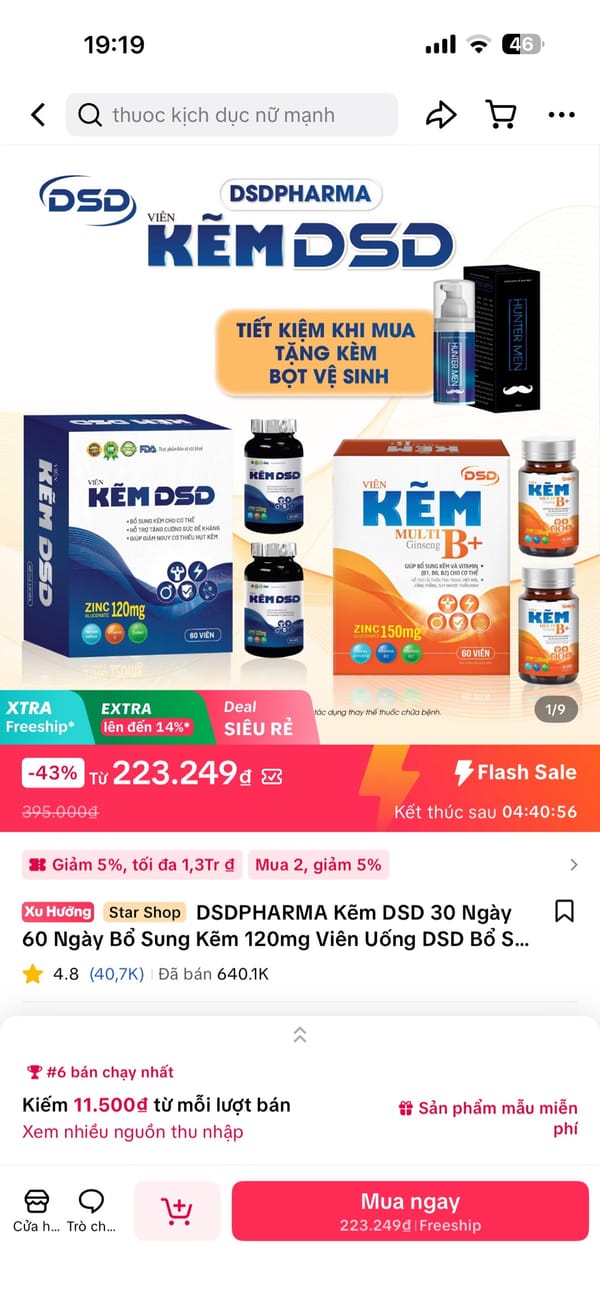This screenshot has width=600, height=1304.
Task: Add product to cart
Action: pos(177,1211)
